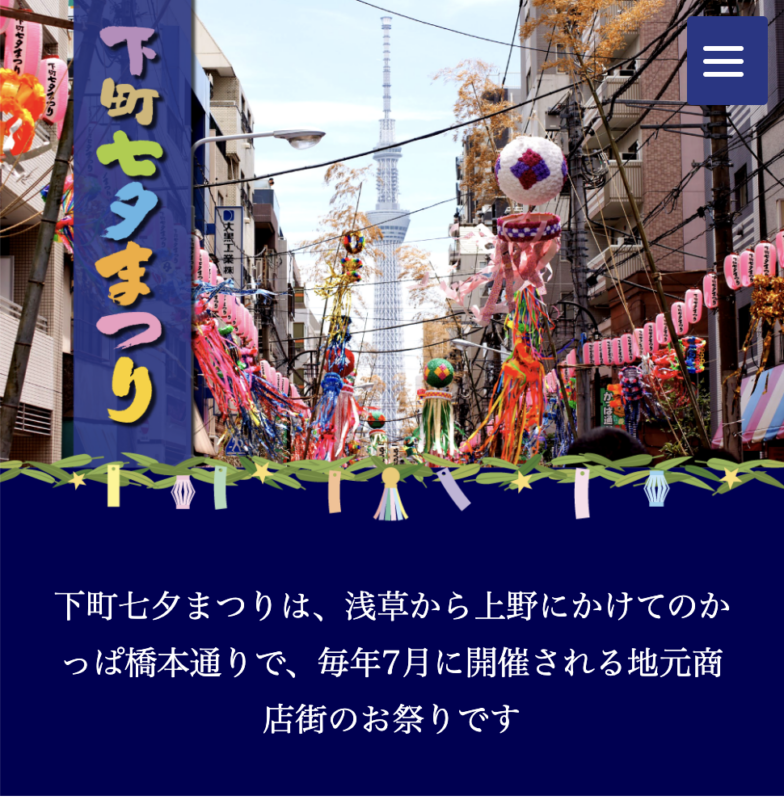The height and width of the screenshot is (800, 784).
Task: Open the hamburger navigation menu
Action: coord(726,60)
